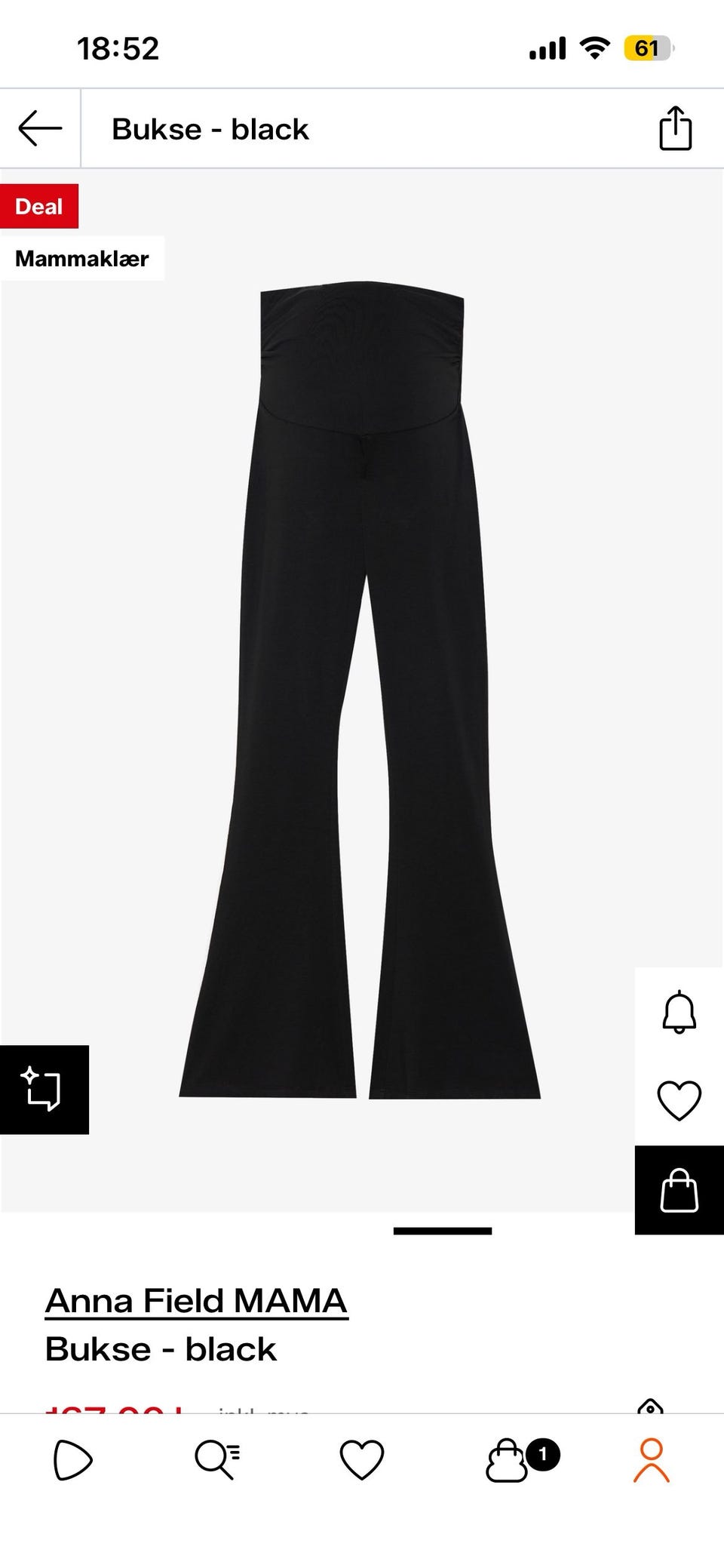
Task: Share this black trousers product
Action: click(675, 128)
